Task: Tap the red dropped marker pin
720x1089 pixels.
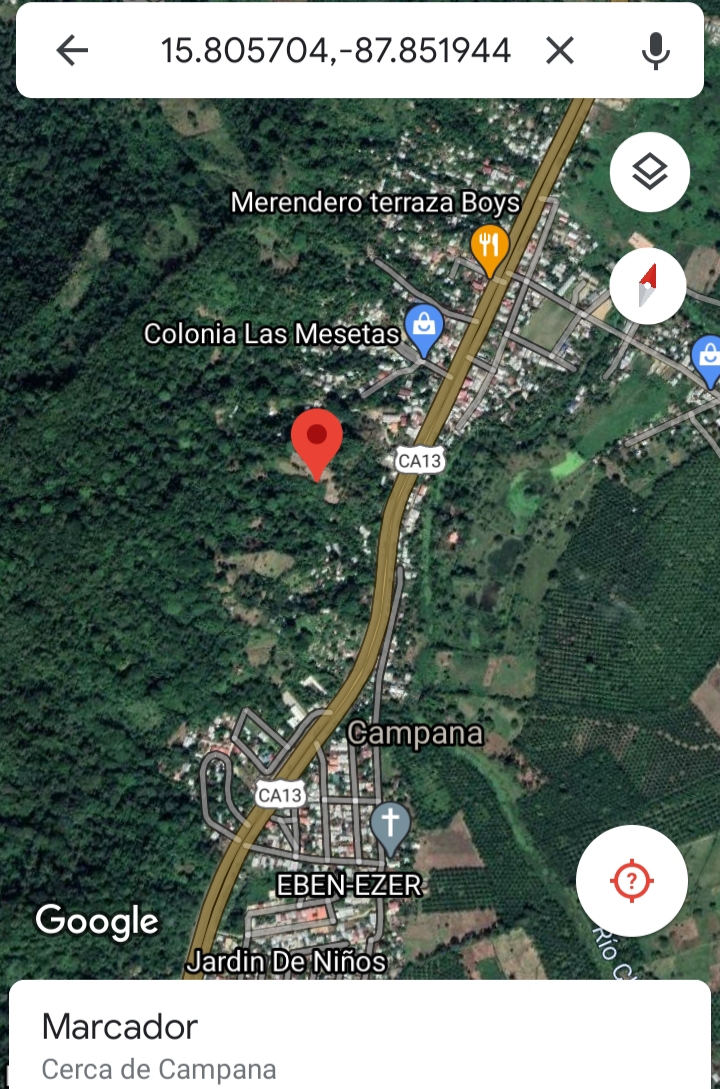Action: [317, 440]
